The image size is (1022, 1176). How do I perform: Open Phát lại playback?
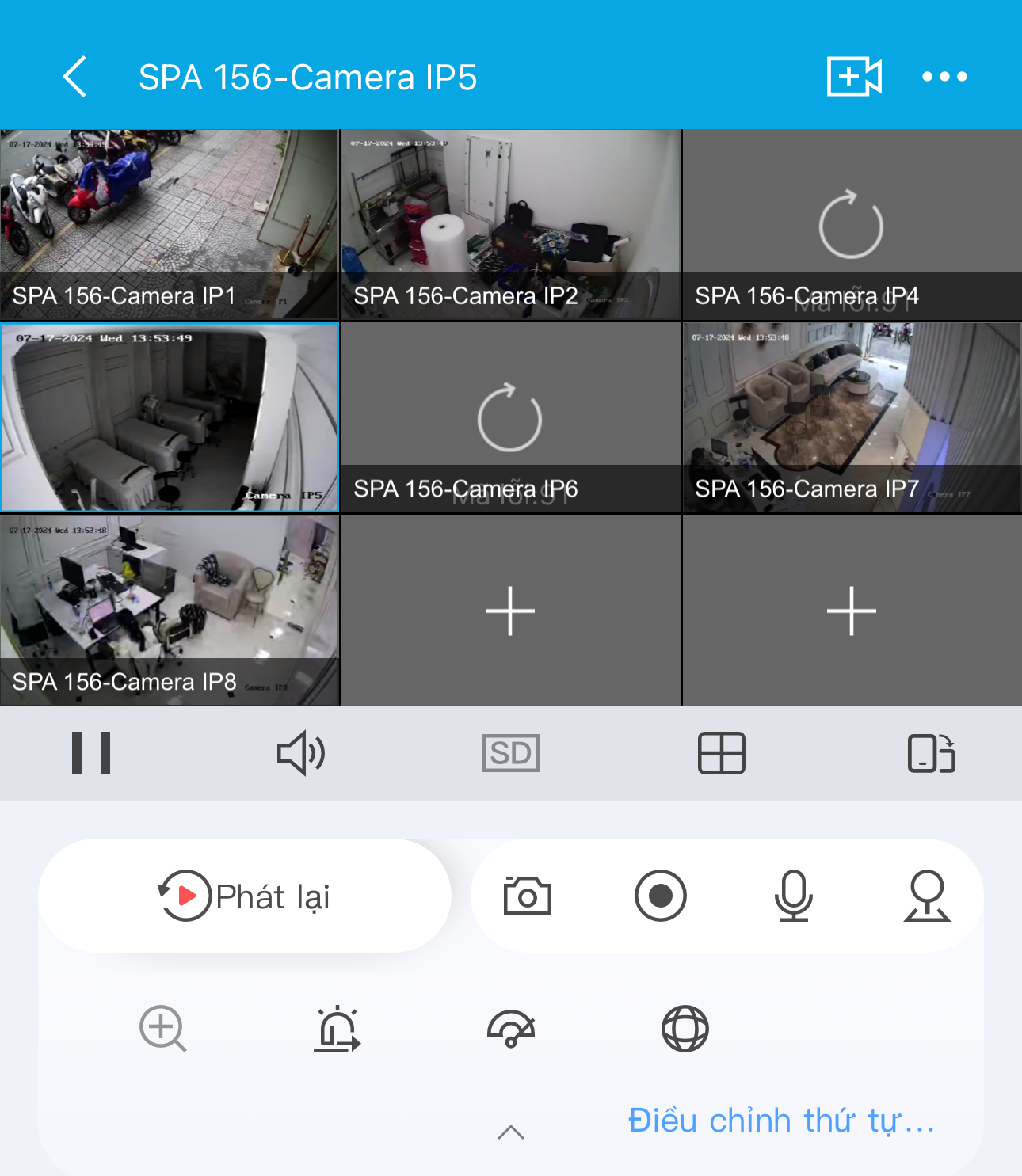point(245,896)
